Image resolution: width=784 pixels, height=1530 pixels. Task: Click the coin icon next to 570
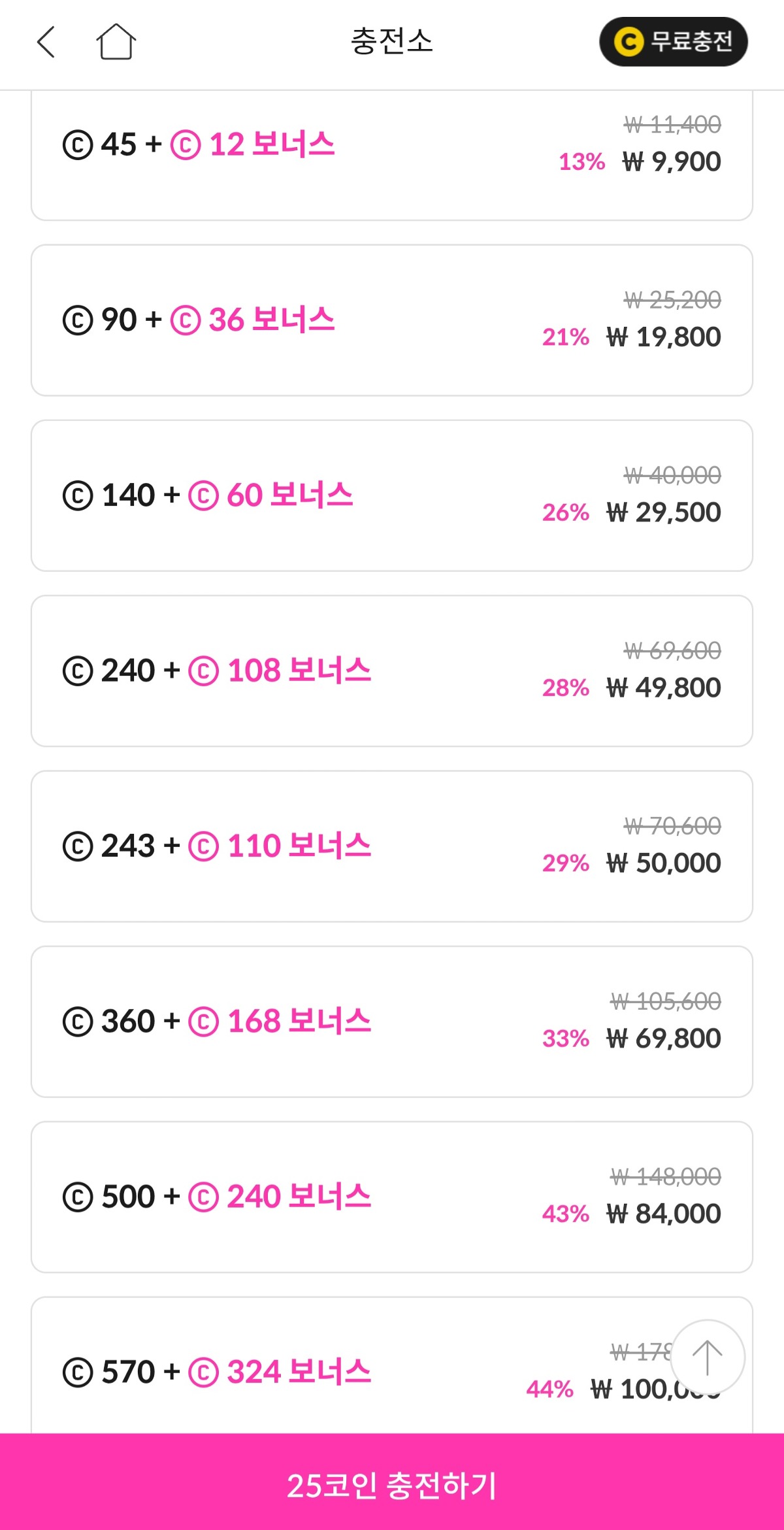[x=78, y=1372]
